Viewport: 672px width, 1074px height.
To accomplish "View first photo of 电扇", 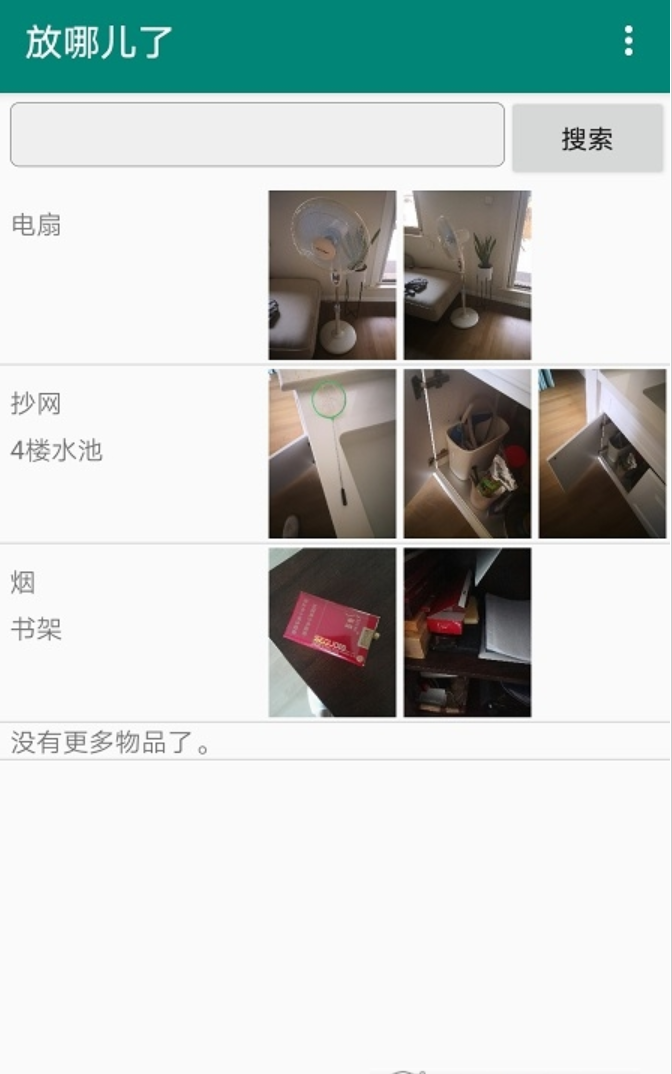I will pos(332,275).
